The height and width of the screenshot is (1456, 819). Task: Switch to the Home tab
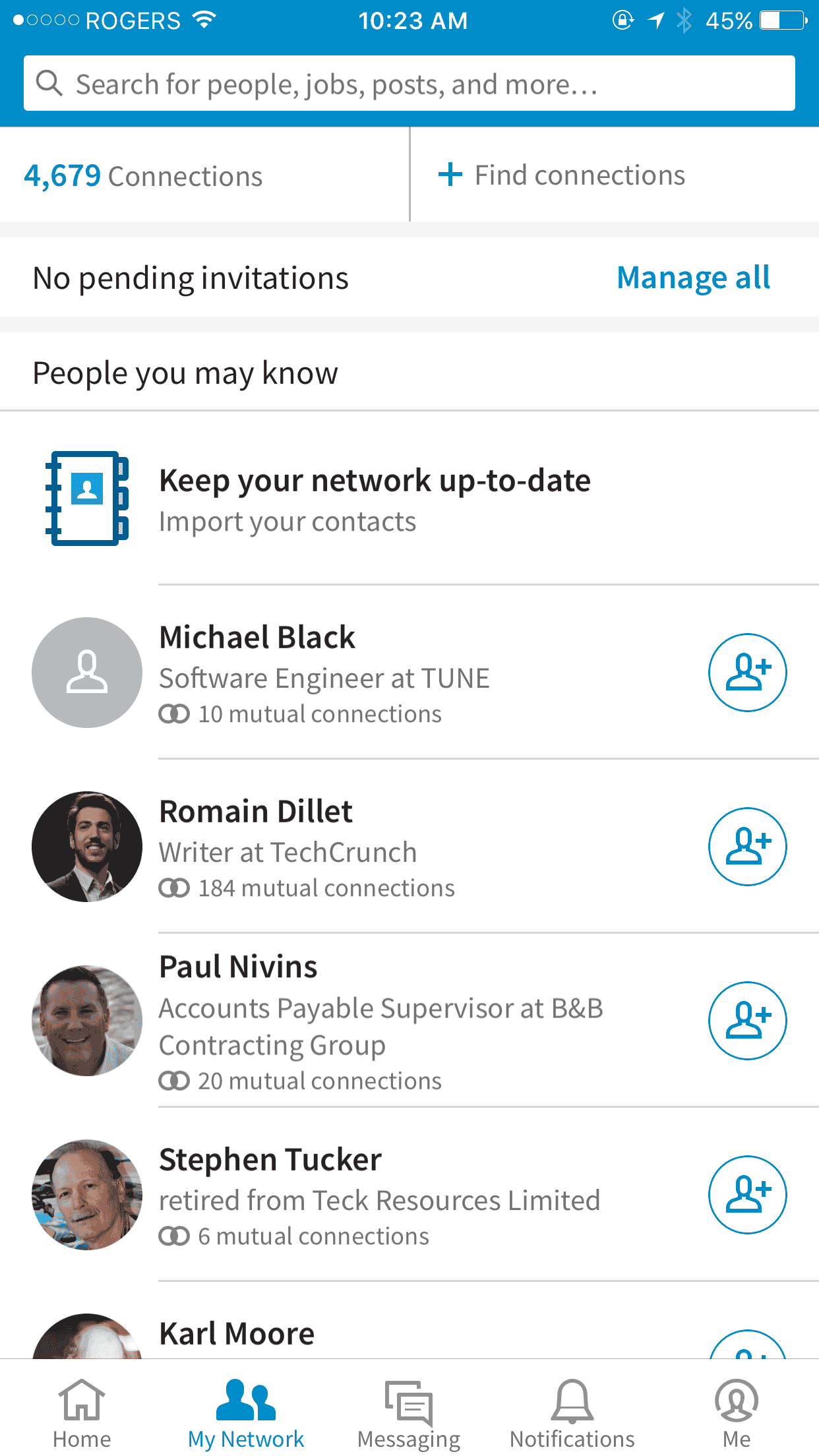(x=81, y=1411)
